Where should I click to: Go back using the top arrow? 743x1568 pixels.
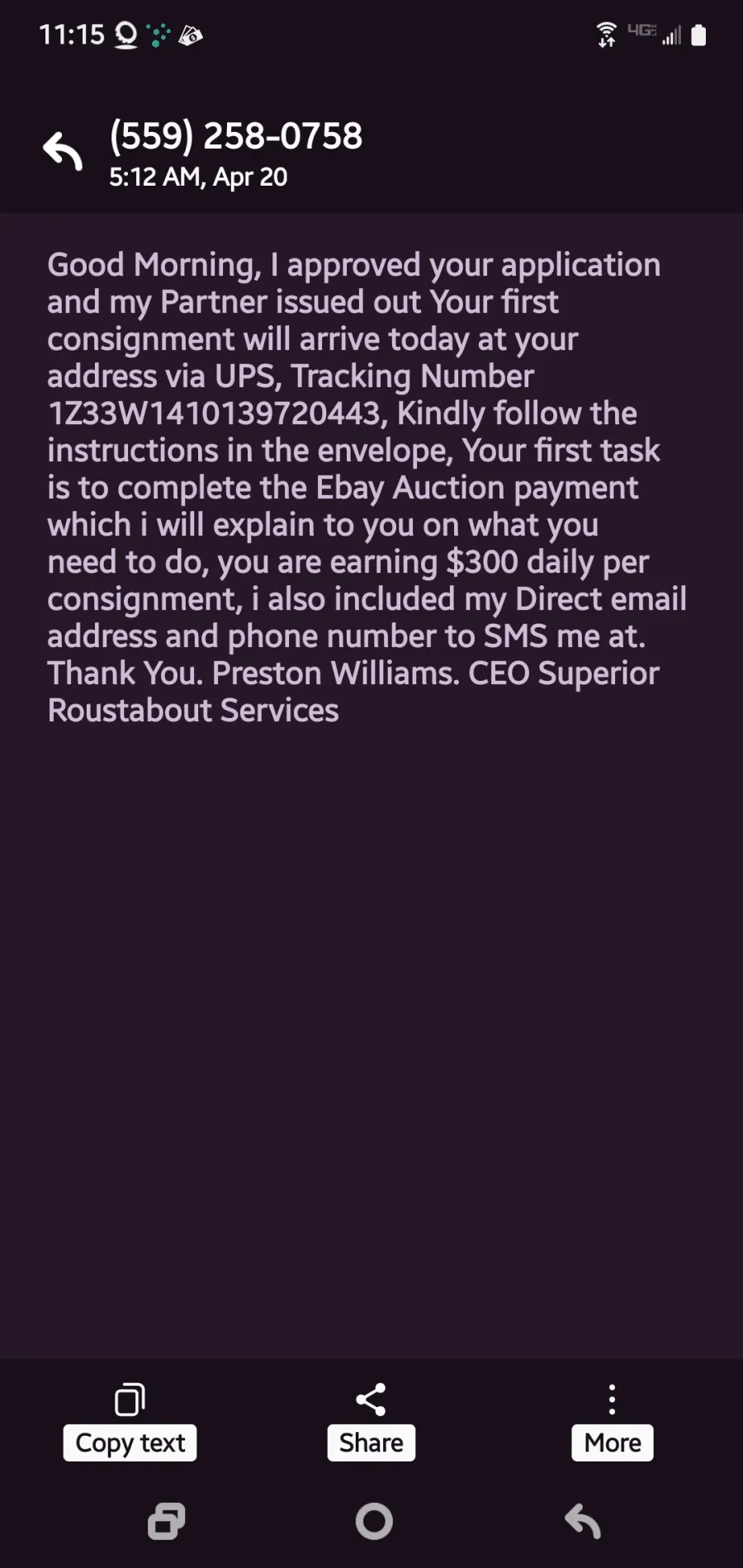63,151
